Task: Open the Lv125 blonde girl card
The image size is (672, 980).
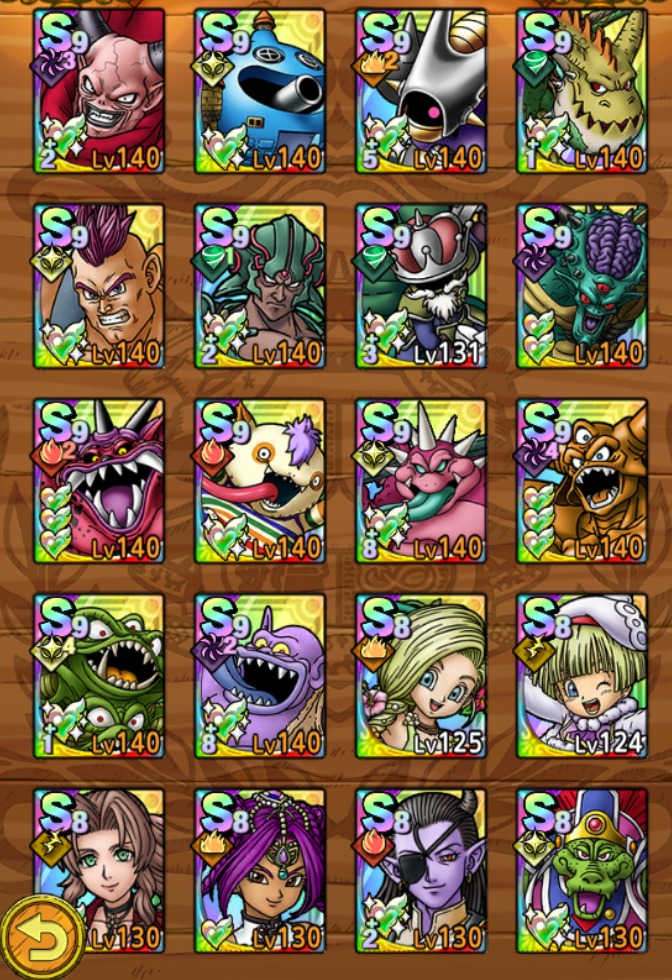Action: click(422, 677)
